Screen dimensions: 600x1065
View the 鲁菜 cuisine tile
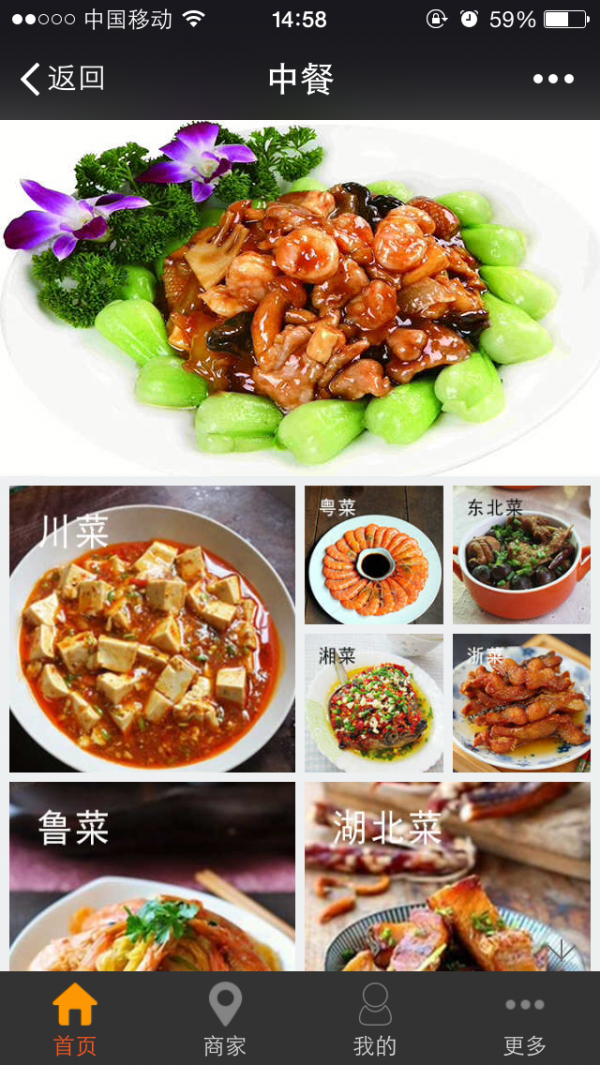point(152,876)
